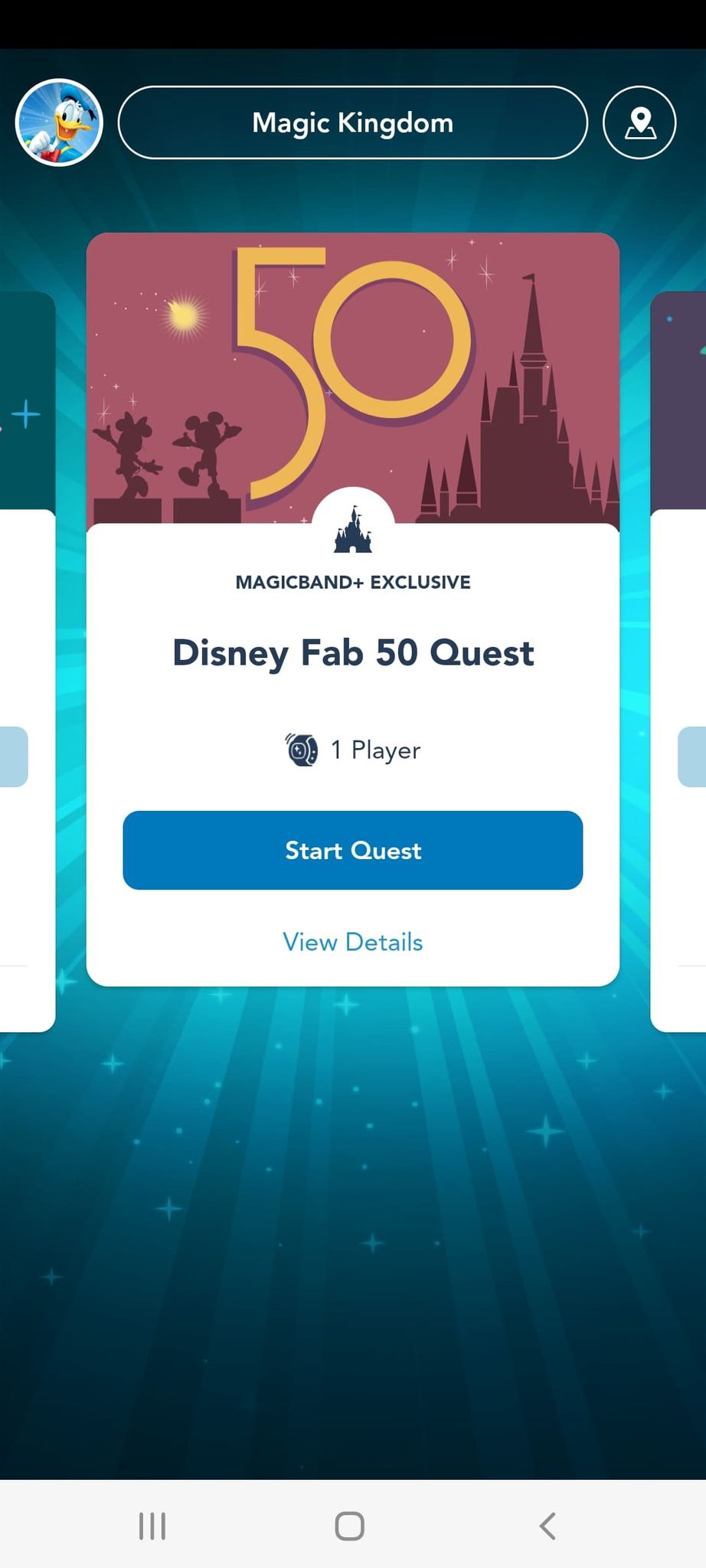706x1568 pixels.
Task: Start the Disney Fab 50 Quest
Action: point(353,850)
